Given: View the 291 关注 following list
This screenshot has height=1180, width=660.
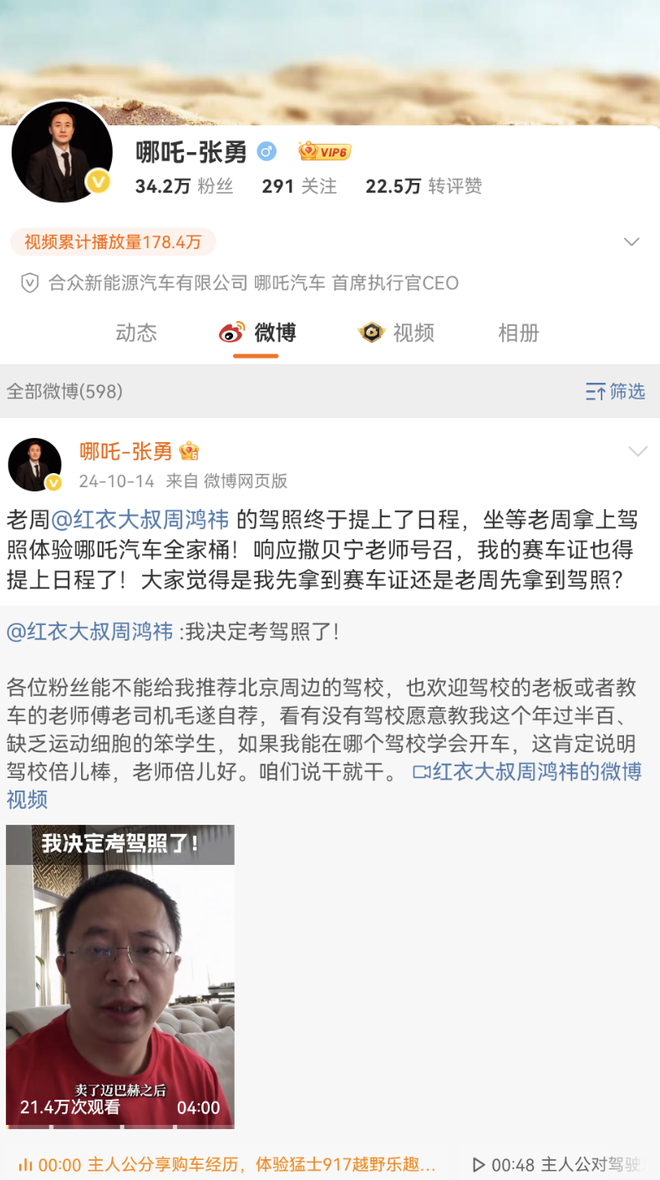Looking at the screenshot, I should [299, 187].
